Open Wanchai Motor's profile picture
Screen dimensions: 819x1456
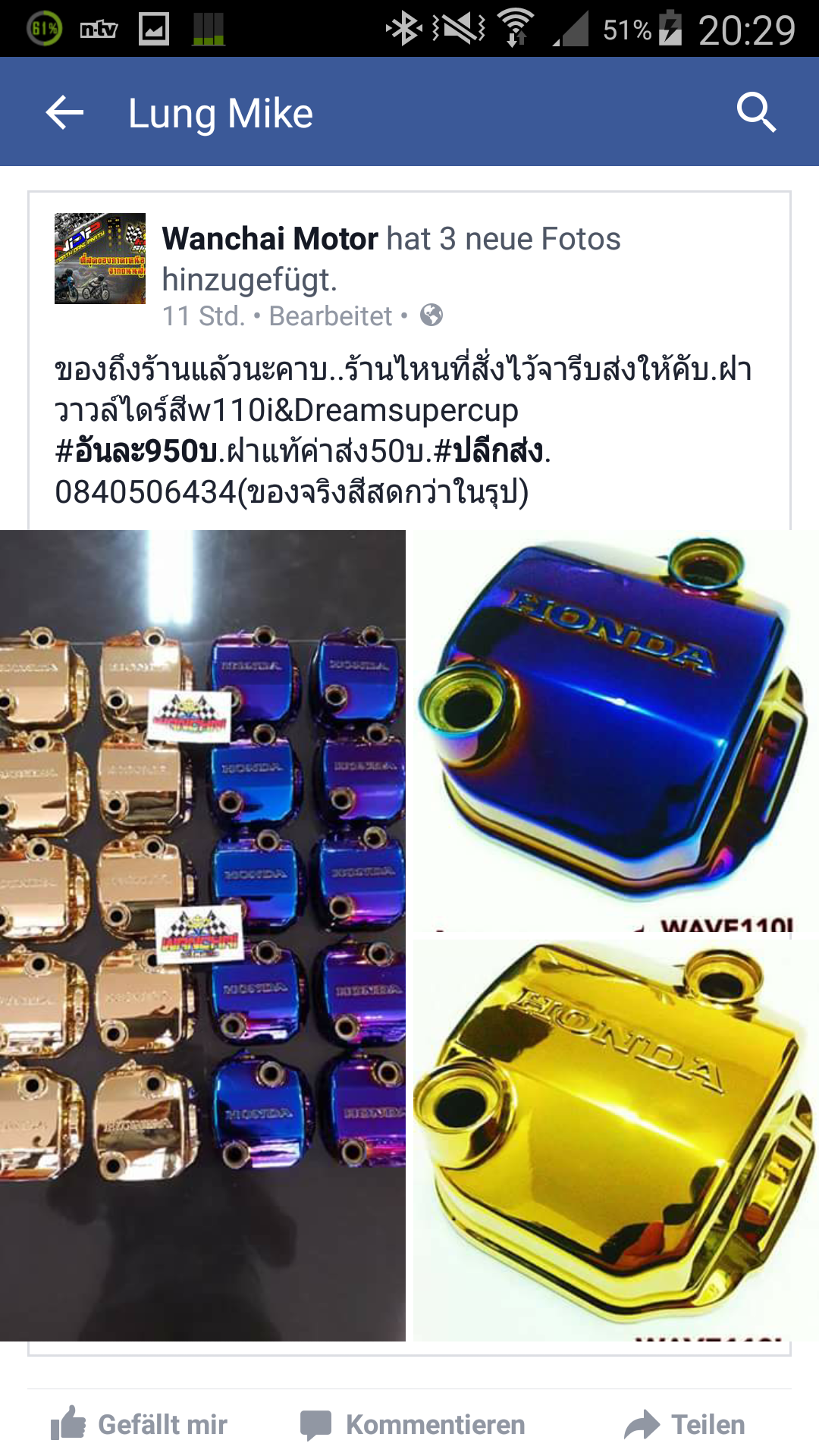pyautogui.click(x=100, y=259)
